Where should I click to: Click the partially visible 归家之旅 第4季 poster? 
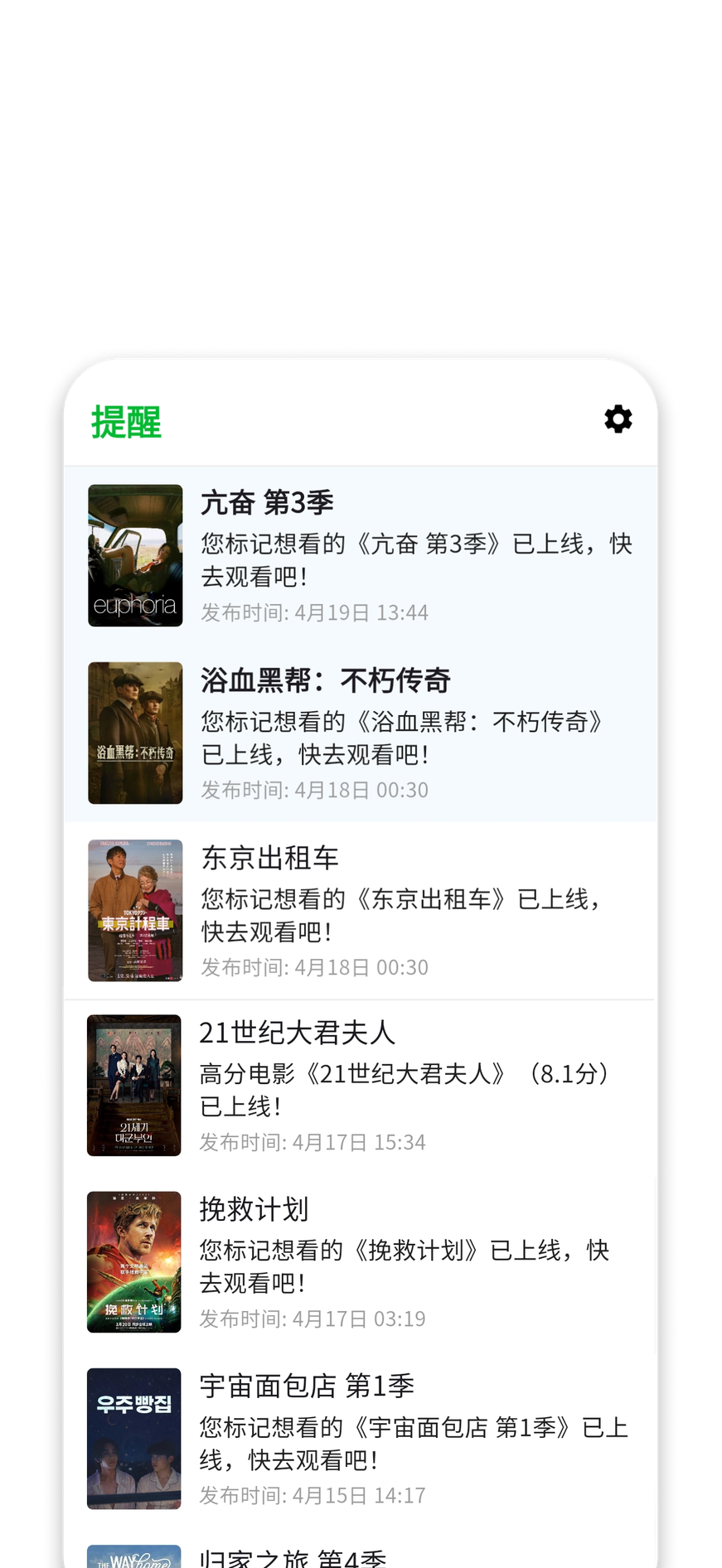click(135, 1556)
